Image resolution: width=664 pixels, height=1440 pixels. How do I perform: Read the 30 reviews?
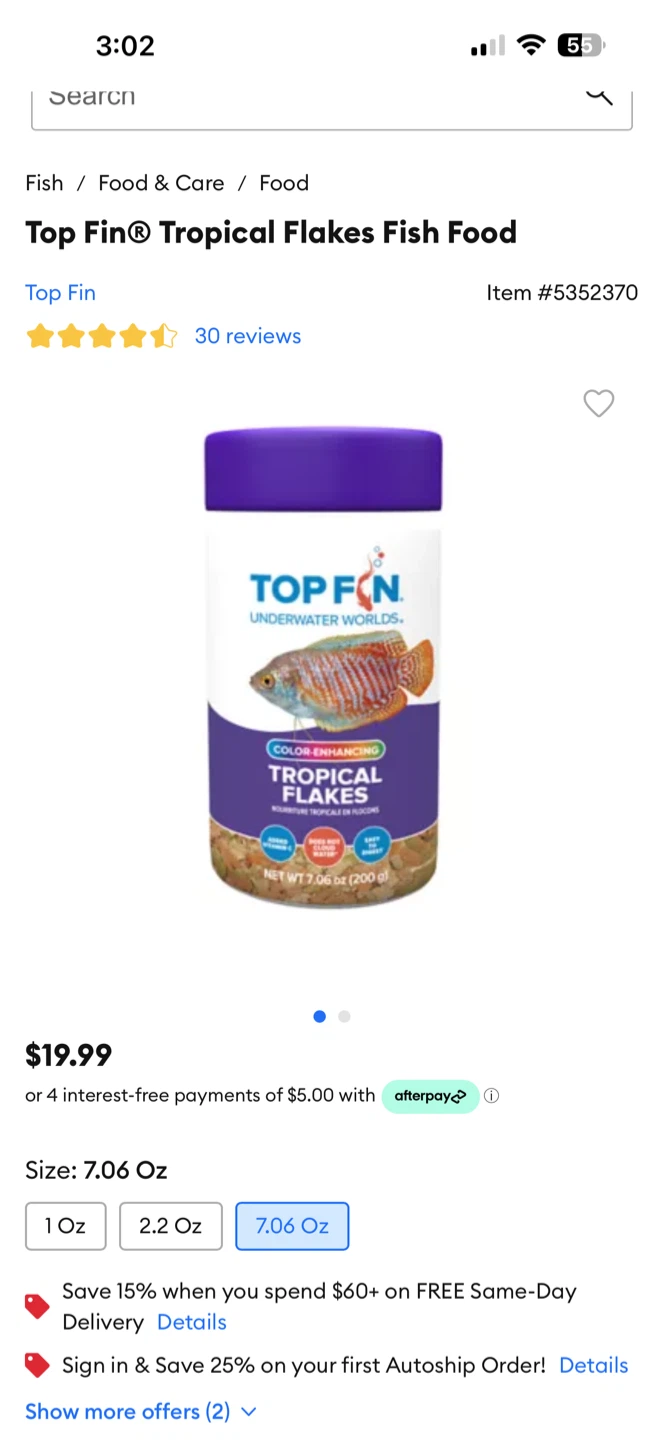pos(247,336)
